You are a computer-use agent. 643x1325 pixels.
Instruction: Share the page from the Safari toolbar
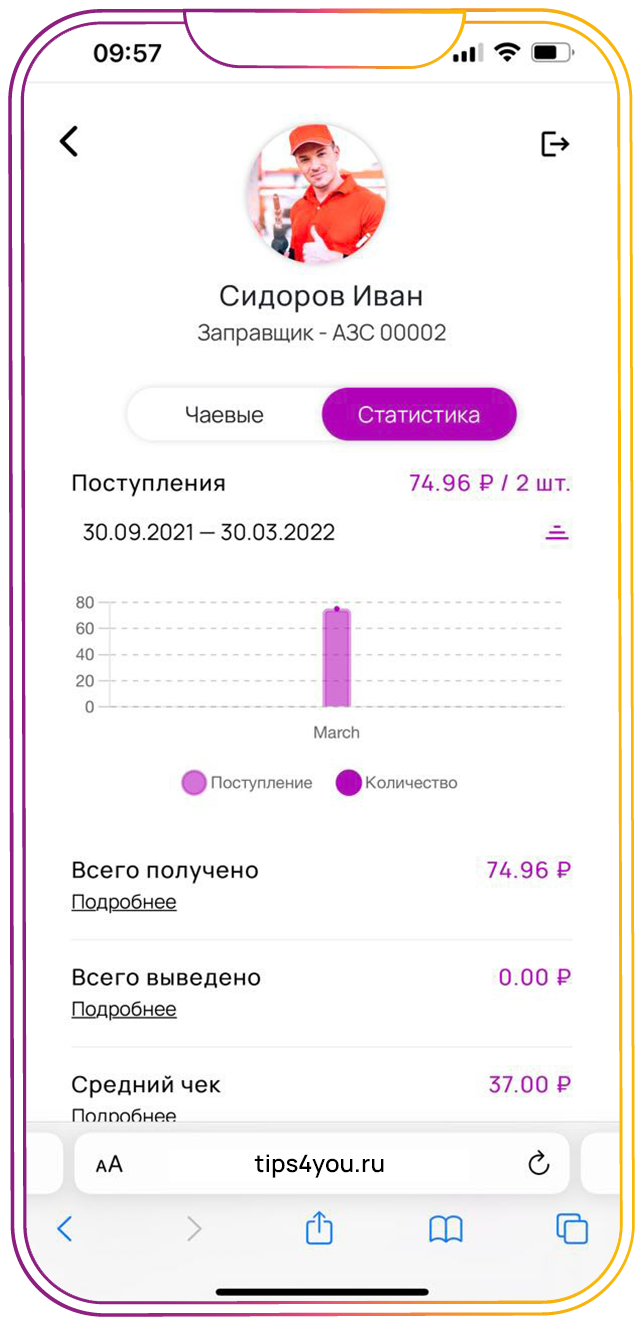pos(319,1228)
